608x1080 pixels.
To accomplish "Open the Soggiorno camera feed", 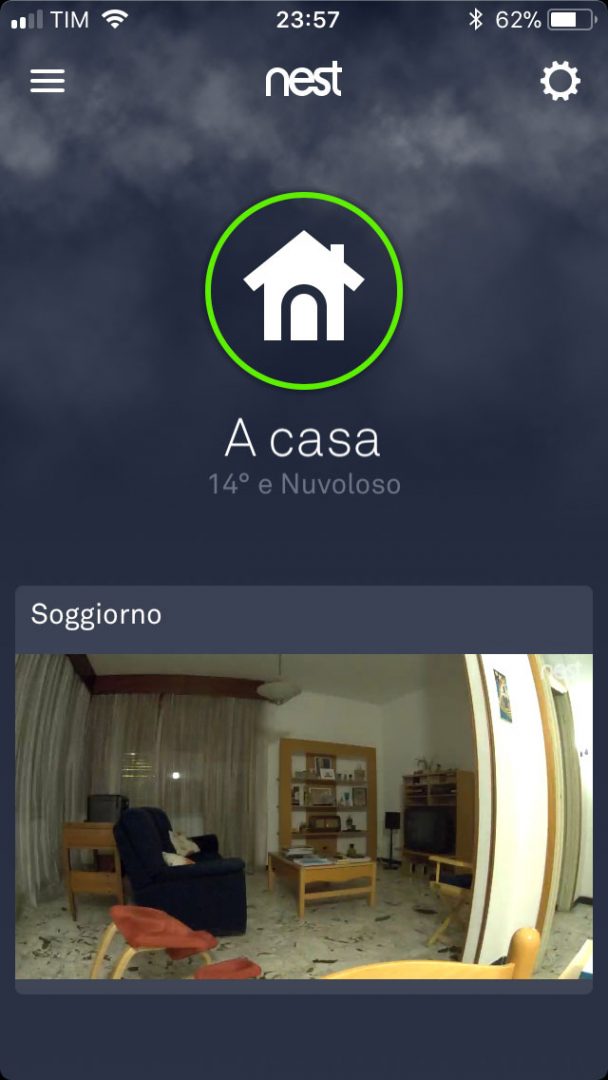I will (304, 815).
